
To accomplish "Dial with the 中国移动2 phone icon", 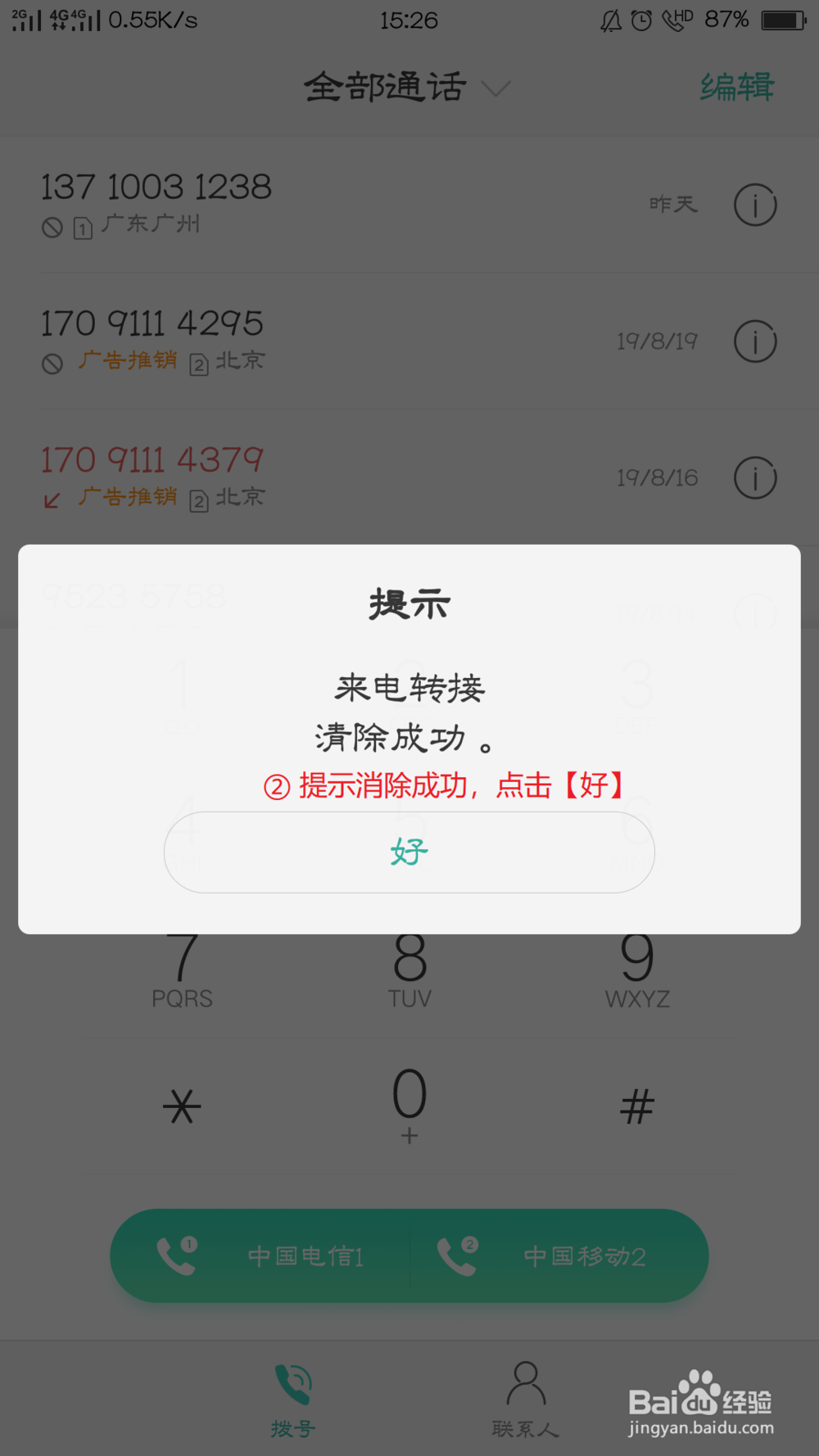I will 457,1255.
